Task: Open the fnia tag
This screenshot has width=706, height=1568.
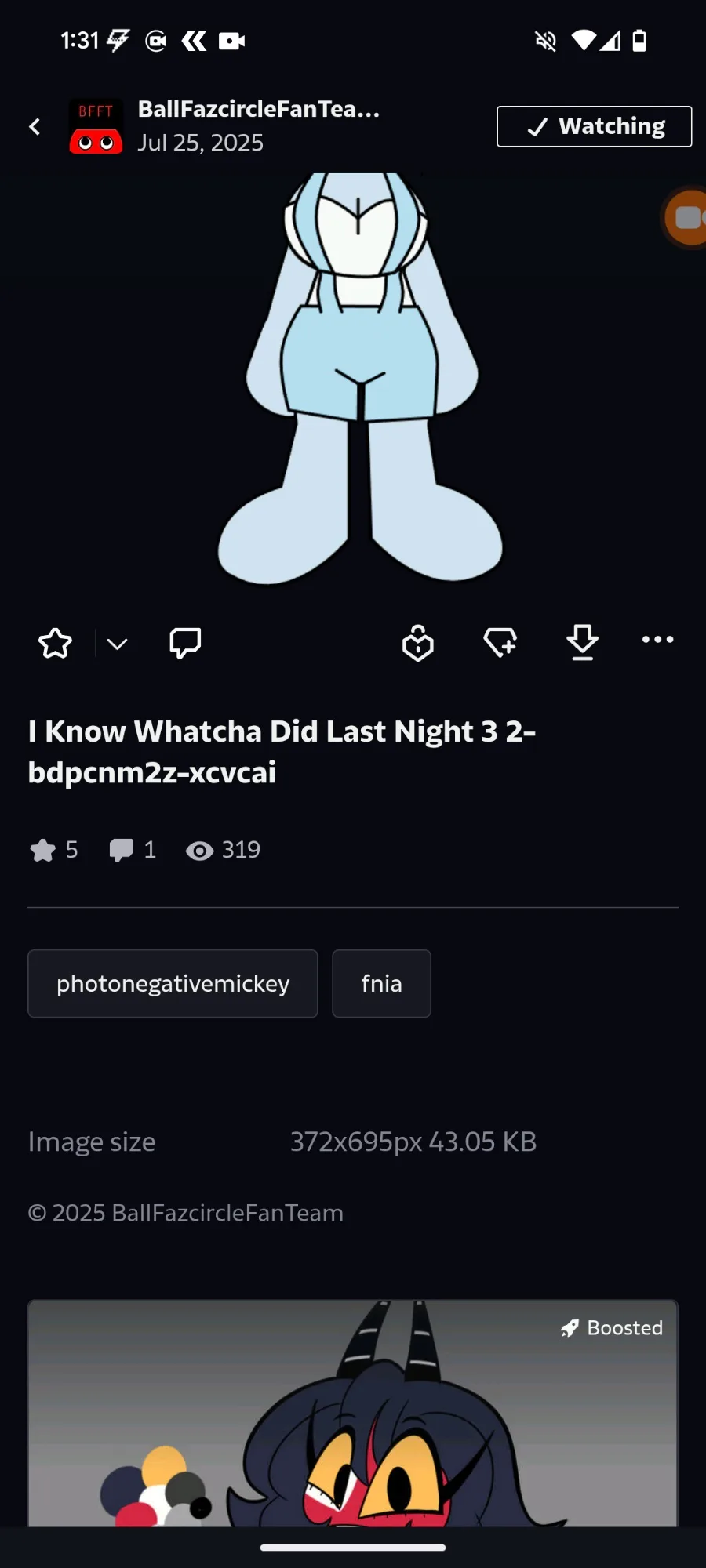Action: point(381,984)
